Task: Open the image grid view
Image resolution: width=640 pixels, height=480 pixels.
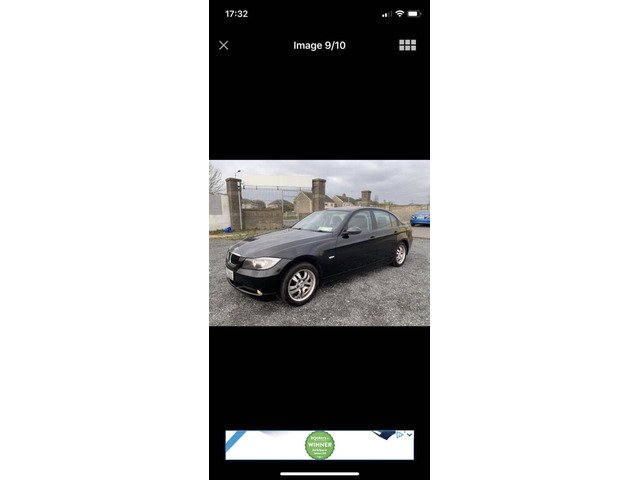Action: (407, 45)
